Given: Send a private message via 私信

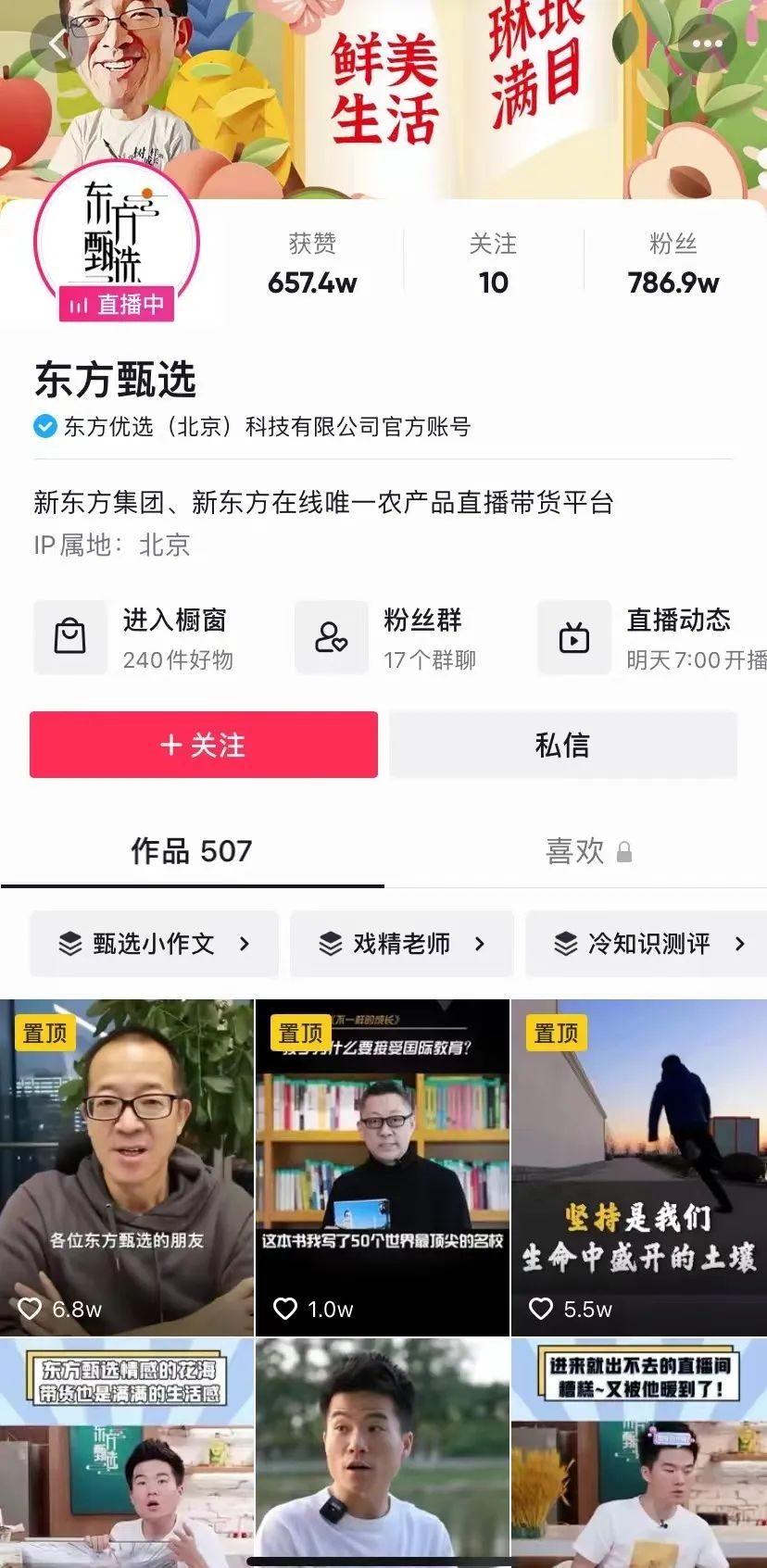Looking at the screenshot, I should (x=562, y=745).
